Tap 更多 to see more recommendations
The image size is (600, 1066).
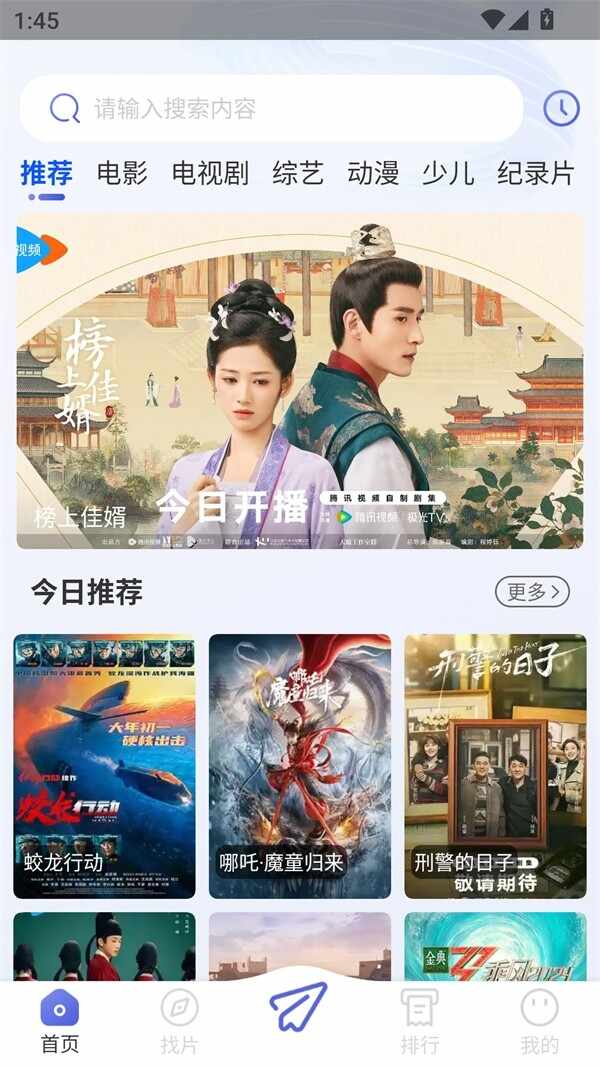click(532, 591)
